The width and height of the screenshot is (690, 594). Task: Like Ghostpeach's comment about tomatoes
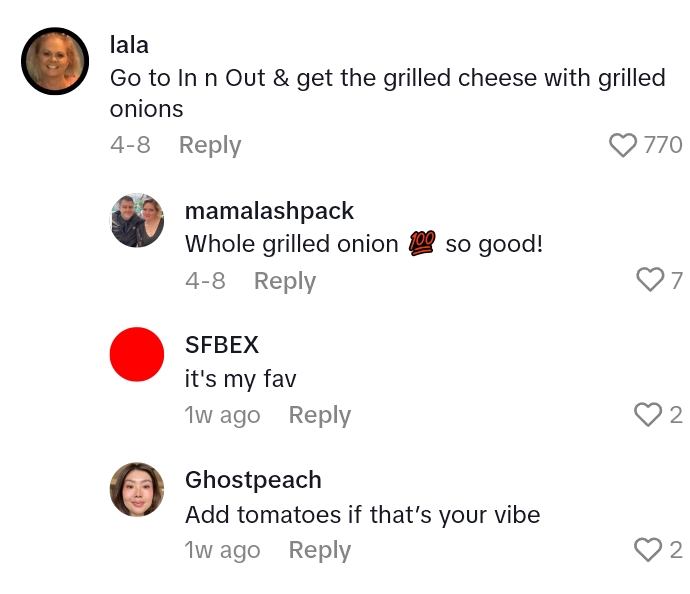[x=649, y=549]
